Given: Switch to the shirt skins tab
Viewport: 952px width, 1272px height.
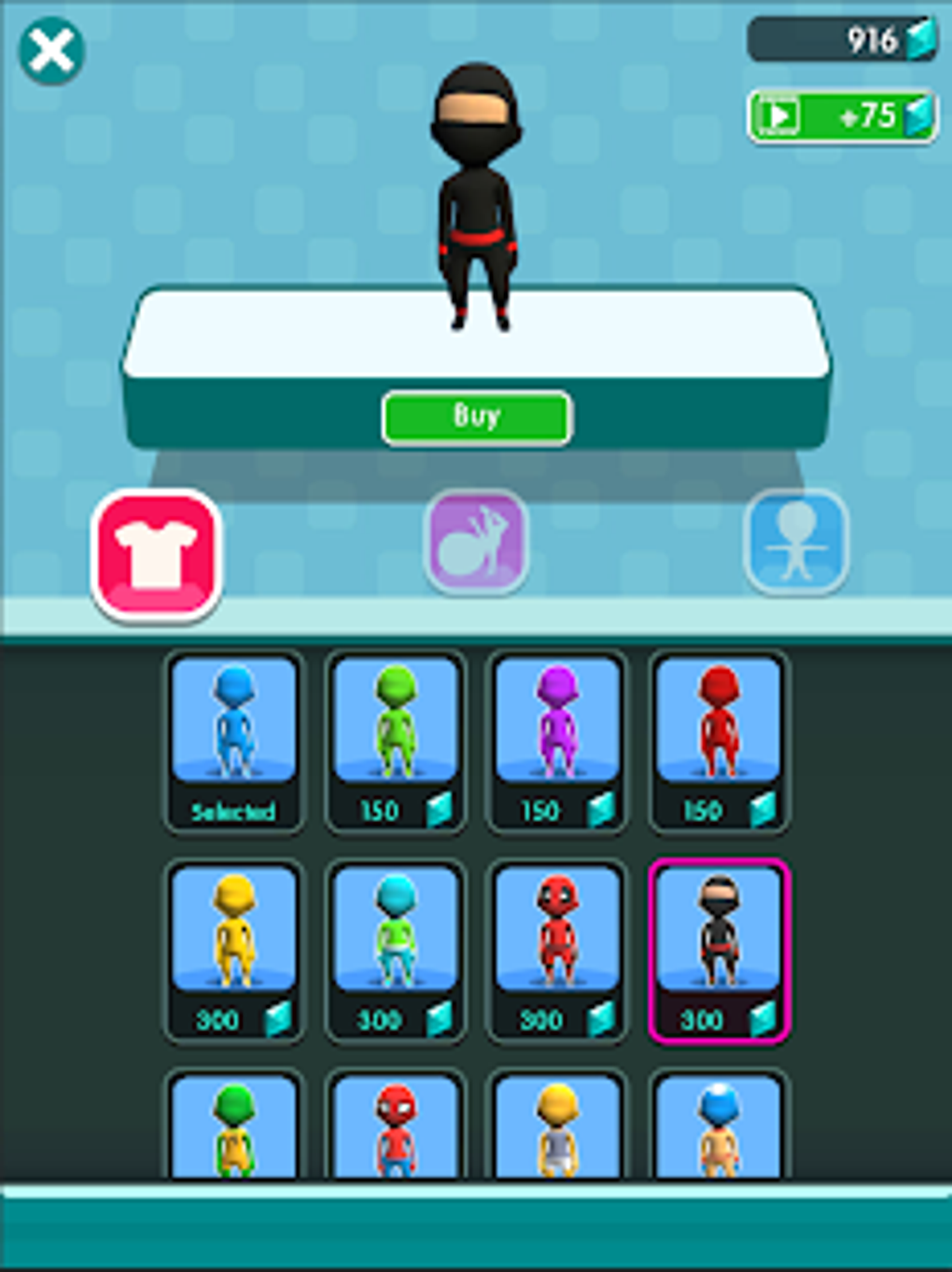Looking at the screenshot, I should 157,554.
